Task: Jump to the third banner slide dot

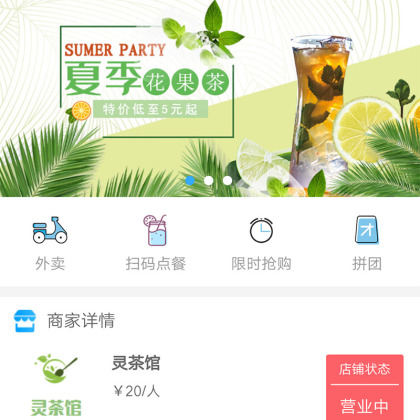Action: tap(227, 180)
